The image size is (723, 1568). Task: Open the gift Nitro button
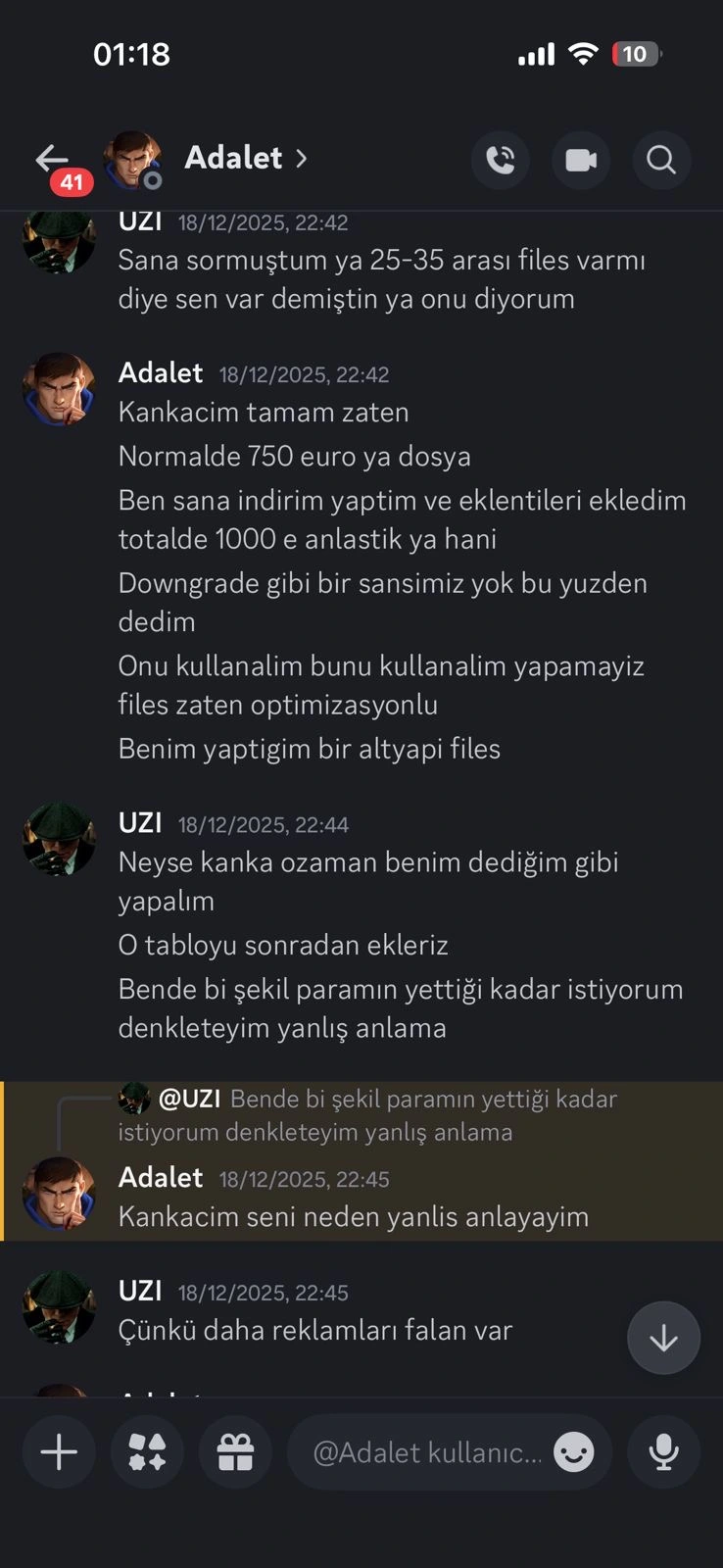tap(235, 1451)
